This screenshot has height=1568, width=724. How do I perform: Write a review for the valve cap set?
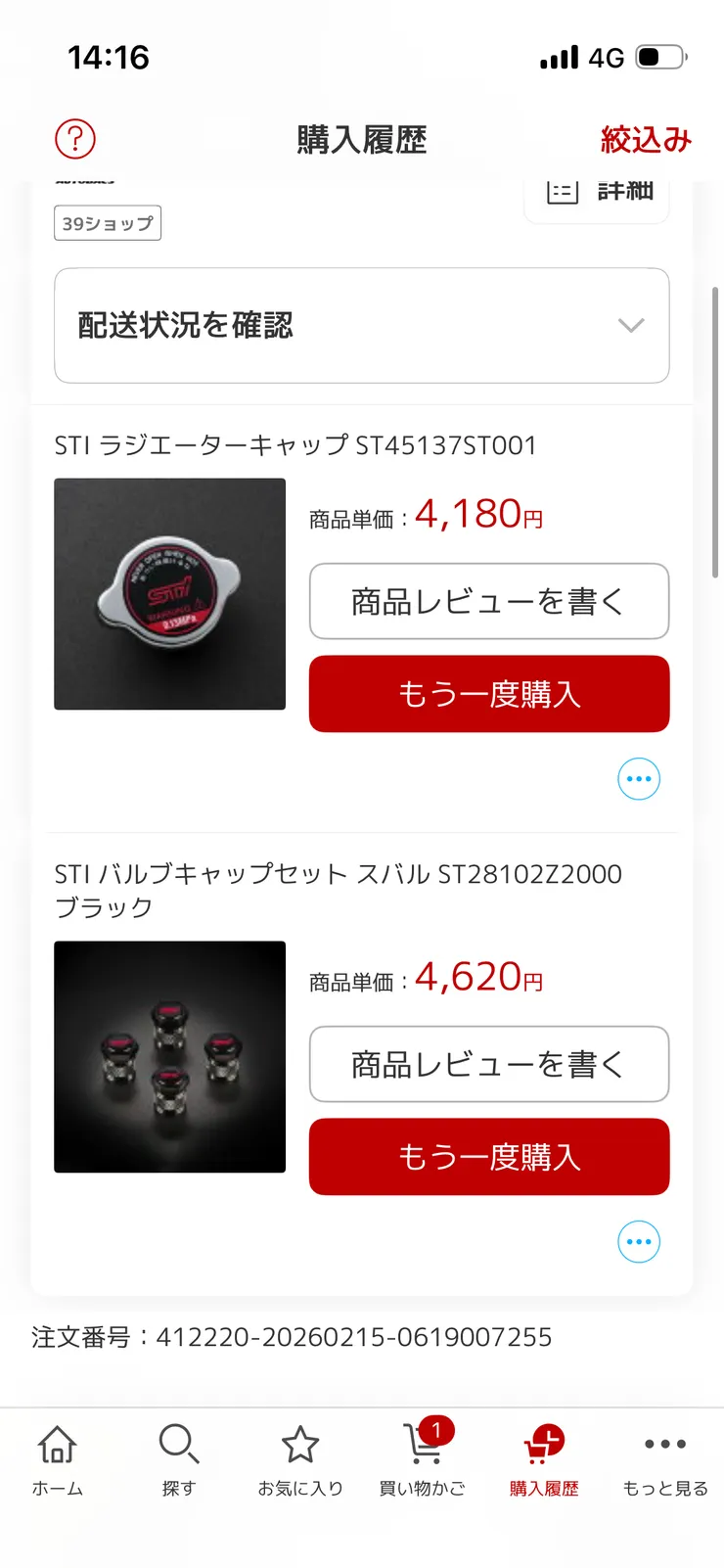click(488, 1064)
